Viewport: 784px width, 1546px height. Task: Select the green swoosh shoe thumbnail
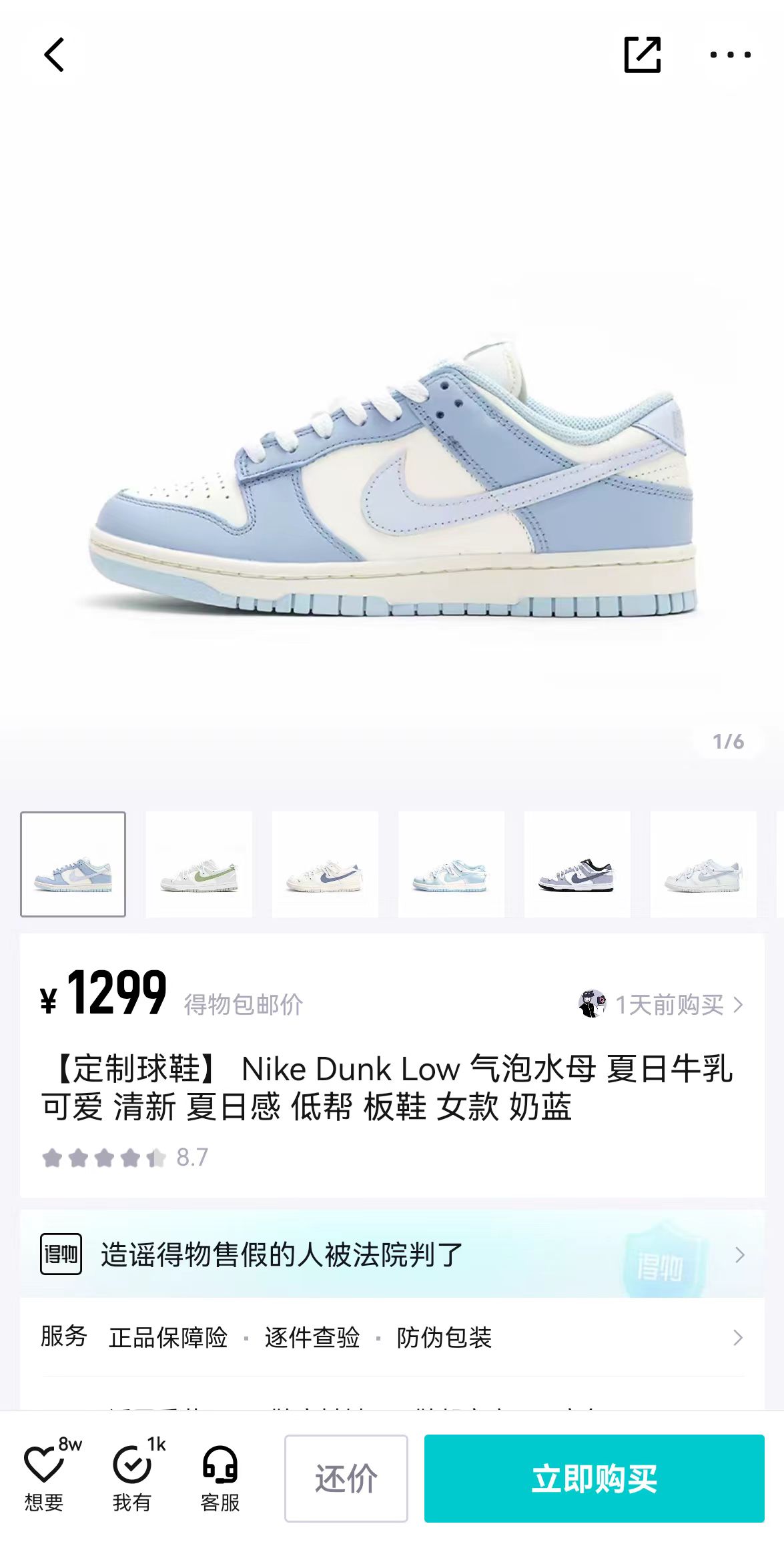[x=199, y=864]
